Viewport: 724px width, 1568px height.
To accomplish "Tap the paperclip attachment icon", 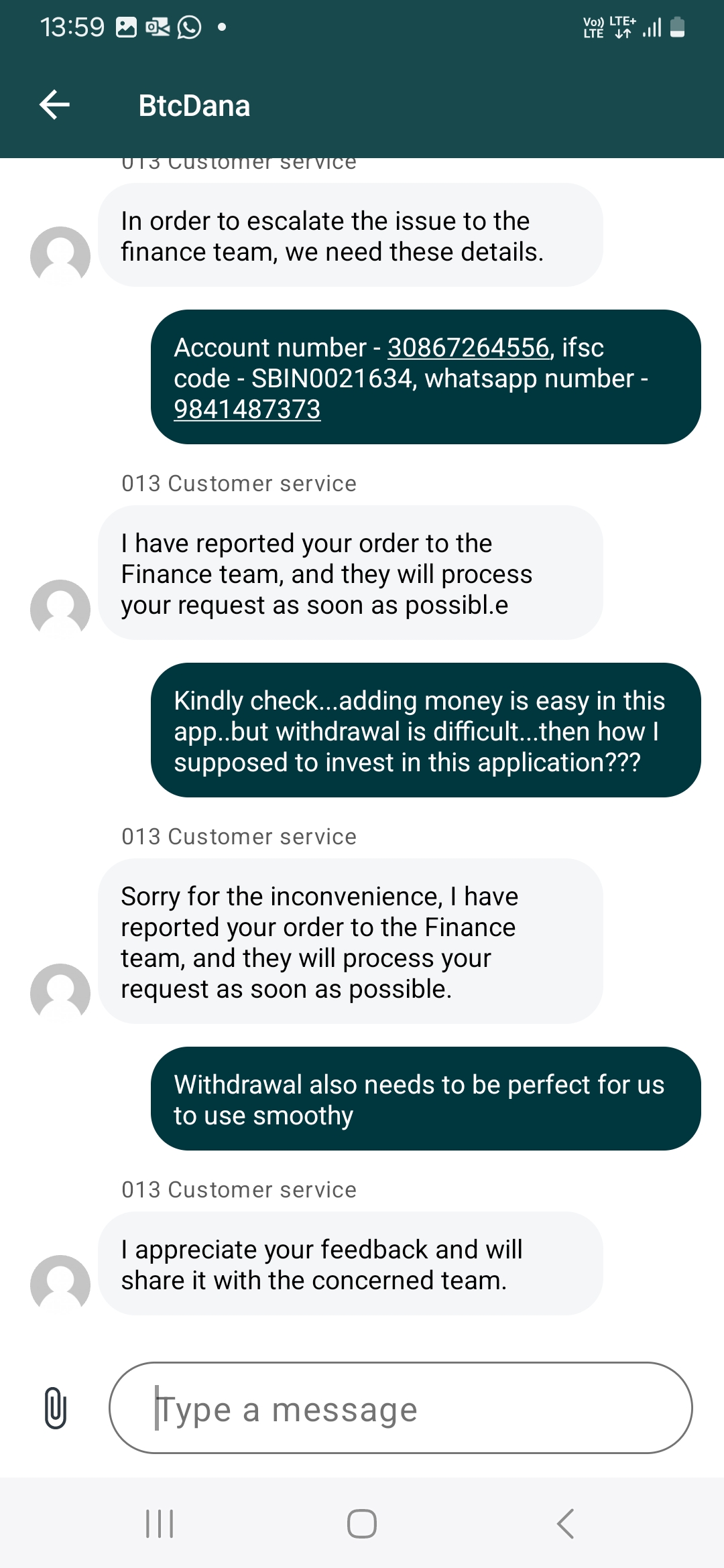I will click(x=55, y=1408).
